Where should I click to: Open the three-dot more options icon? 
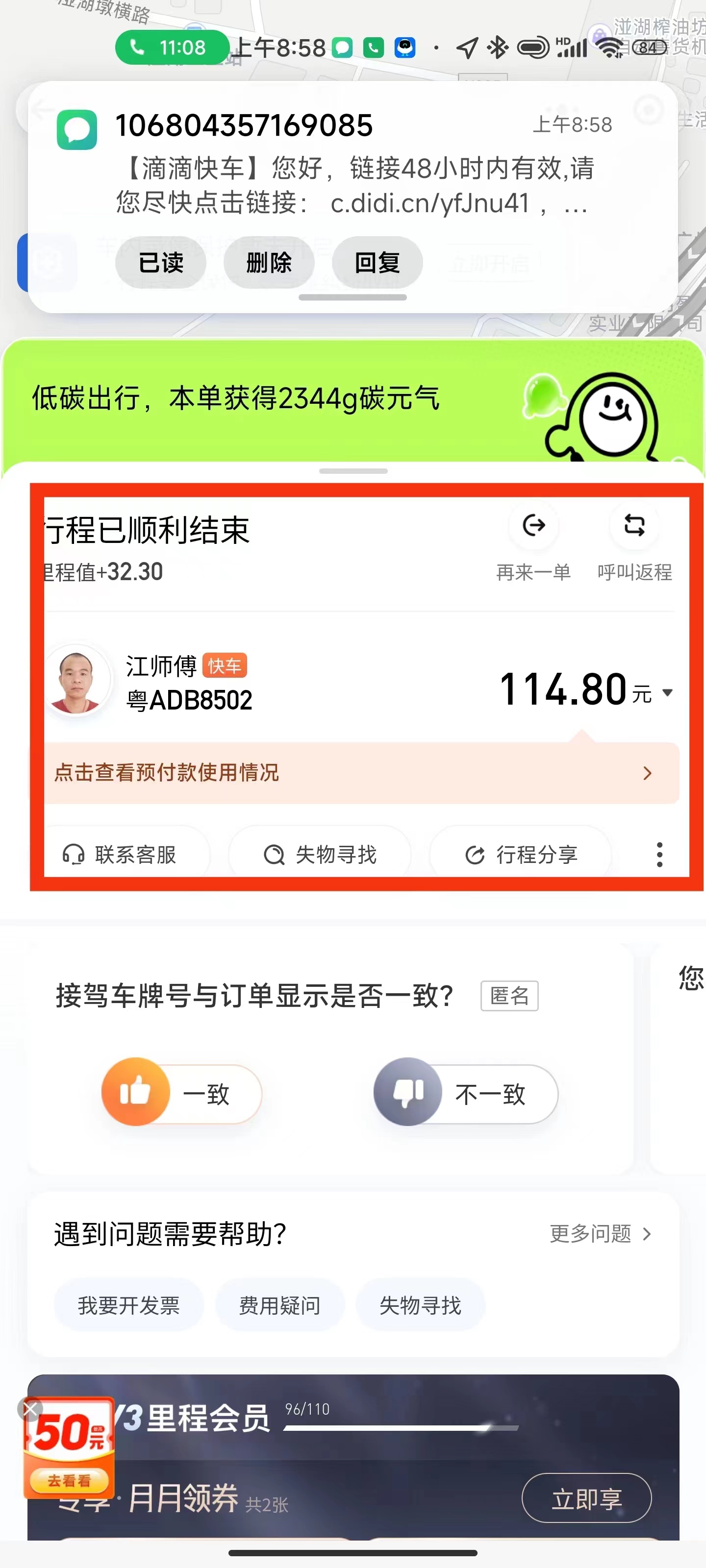(x=660, y=855)
